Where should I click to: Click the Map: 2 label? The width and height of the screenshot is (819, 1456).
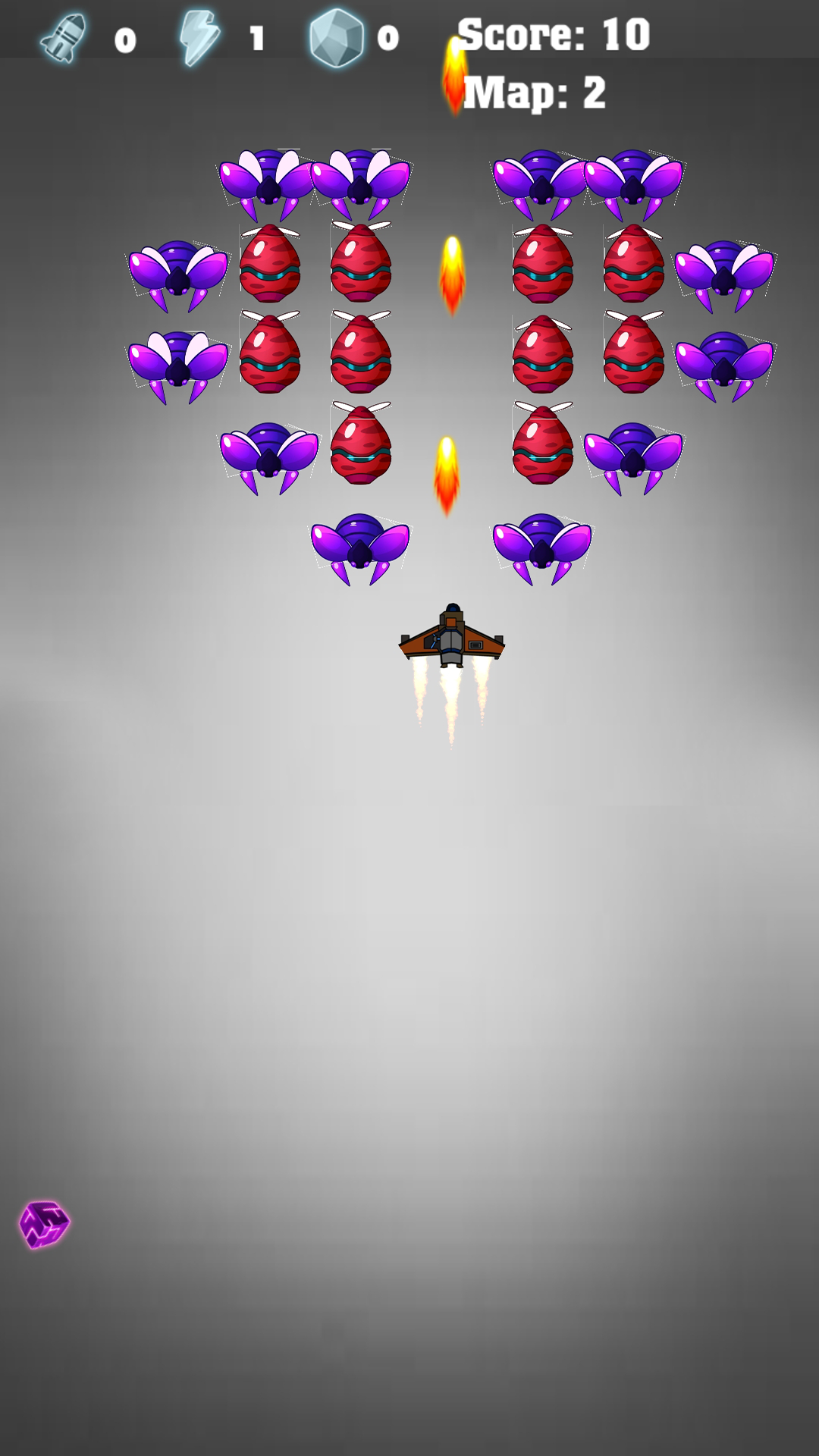[x=535, y=91]
